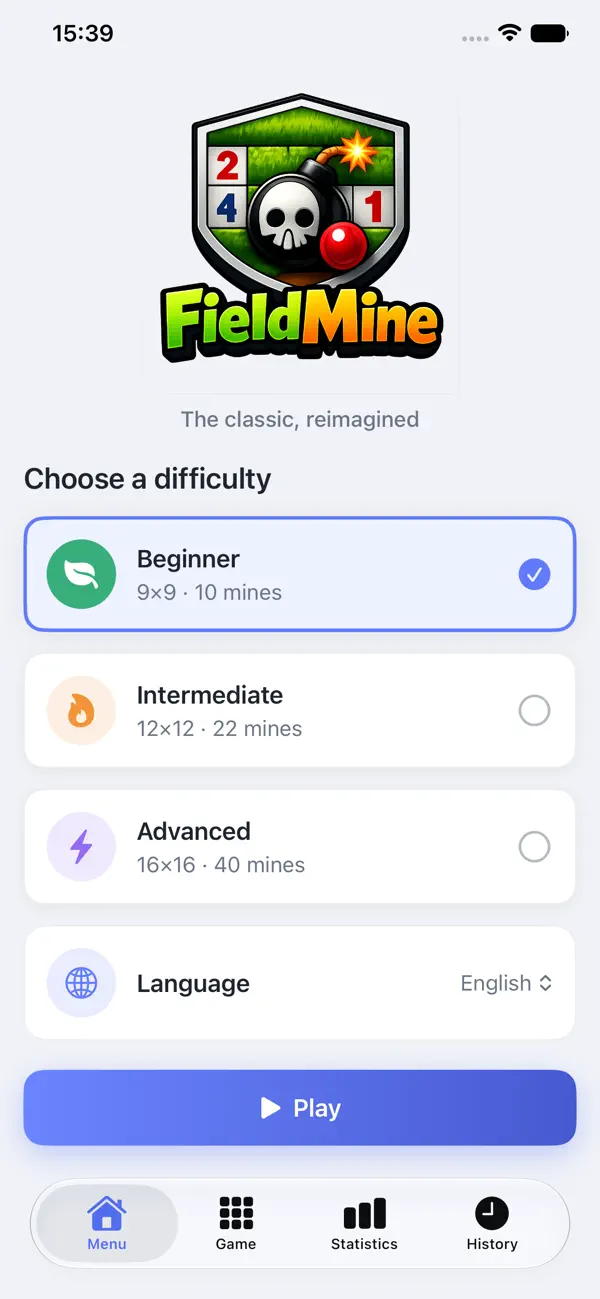
Task: Start the game with Play
Action: coord(300,1108)
